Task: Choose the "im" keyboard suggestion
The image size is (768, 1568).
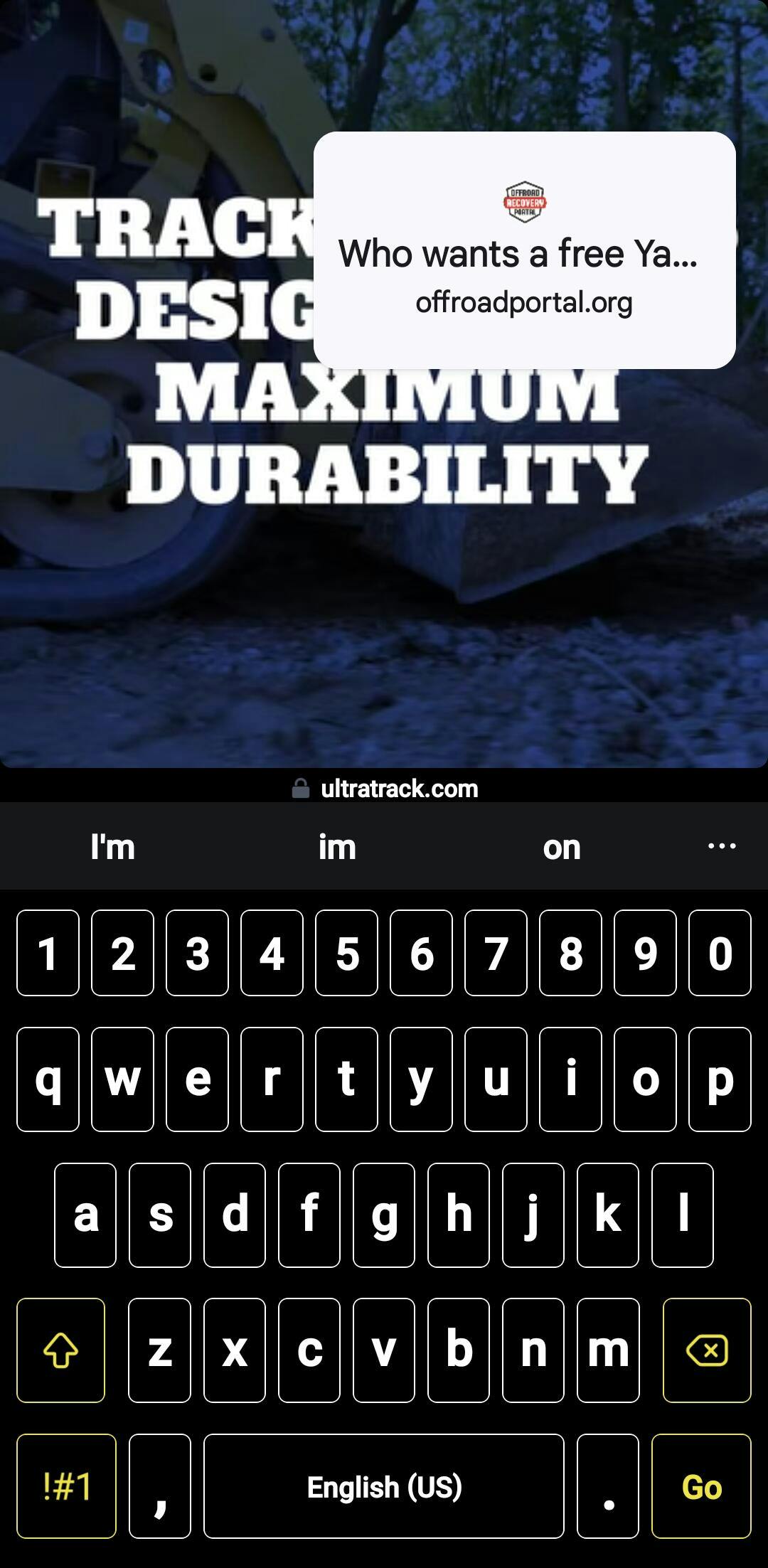Action: pos(337,847)
